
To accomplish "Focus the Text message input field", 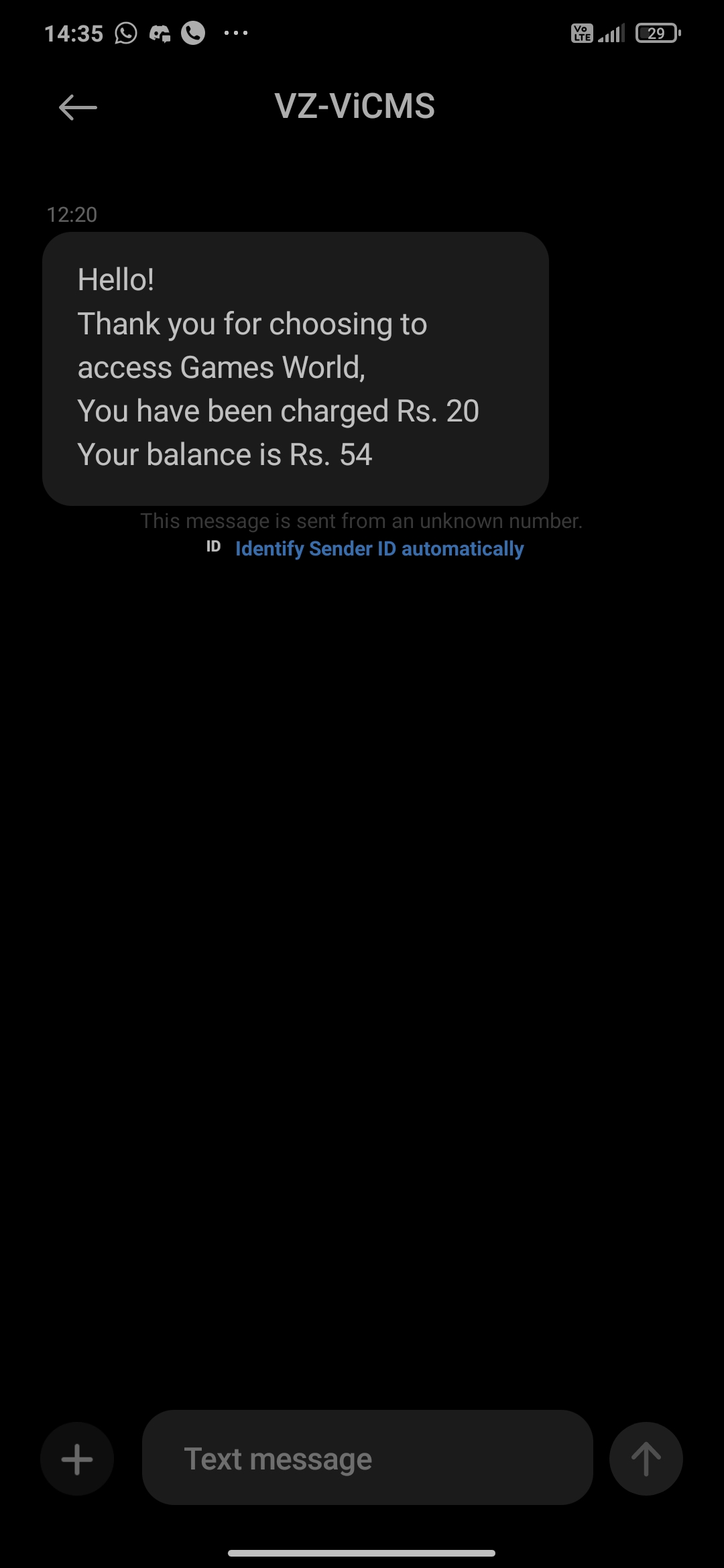I will (x=367, y=1459).
